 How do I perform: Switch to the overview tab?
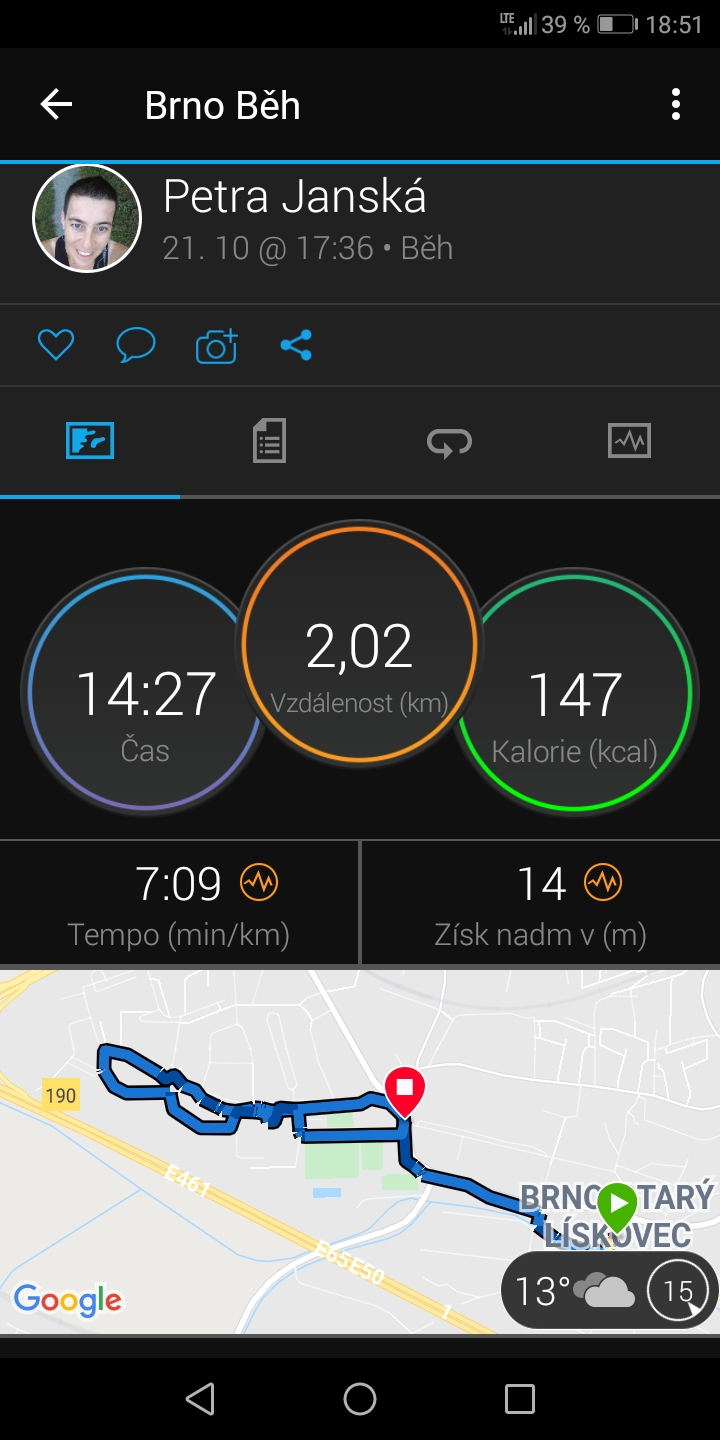(x=90, y=441)
